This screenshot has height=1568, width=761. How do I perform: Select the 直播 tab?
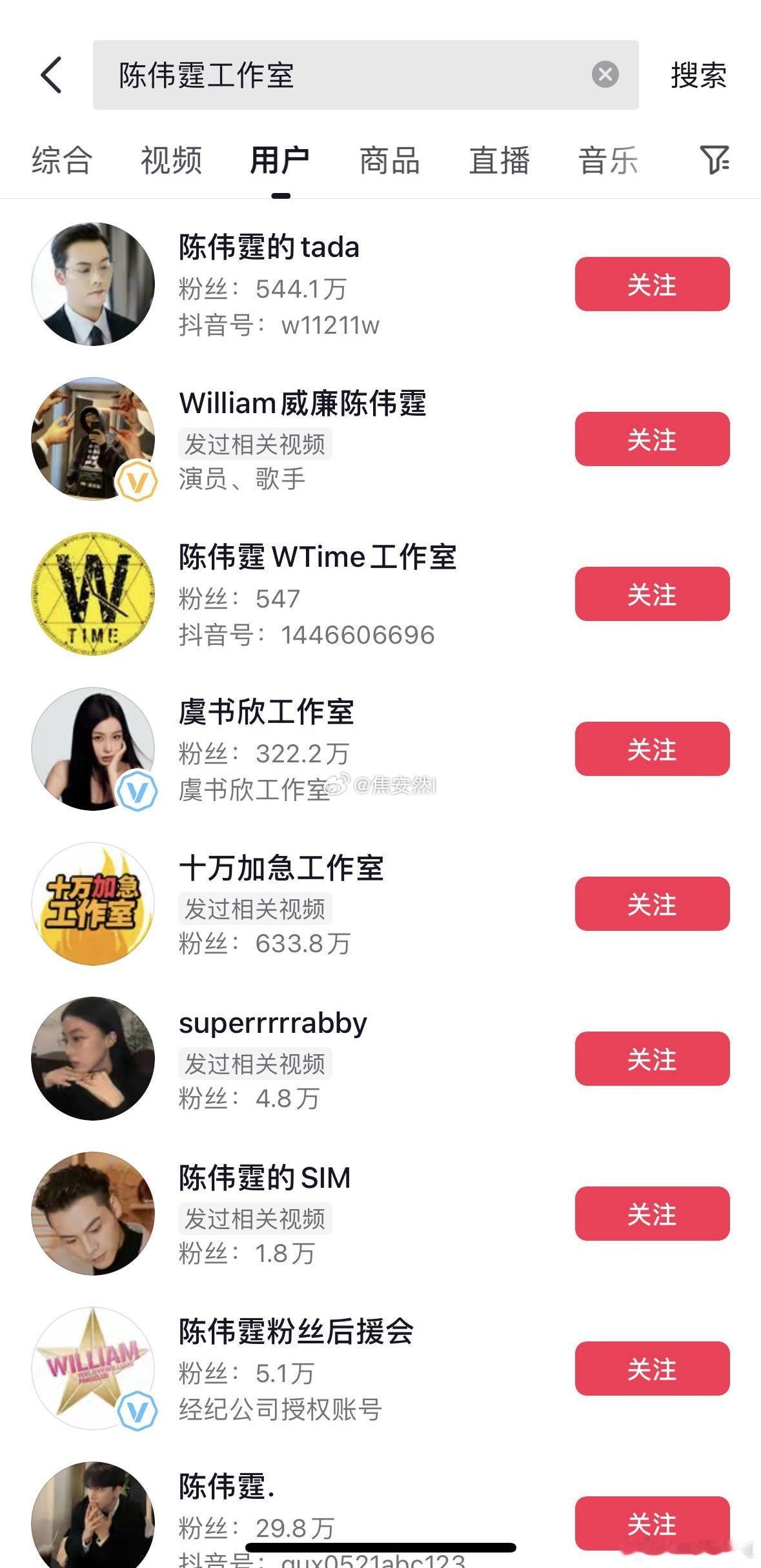(x=499, y=161)
